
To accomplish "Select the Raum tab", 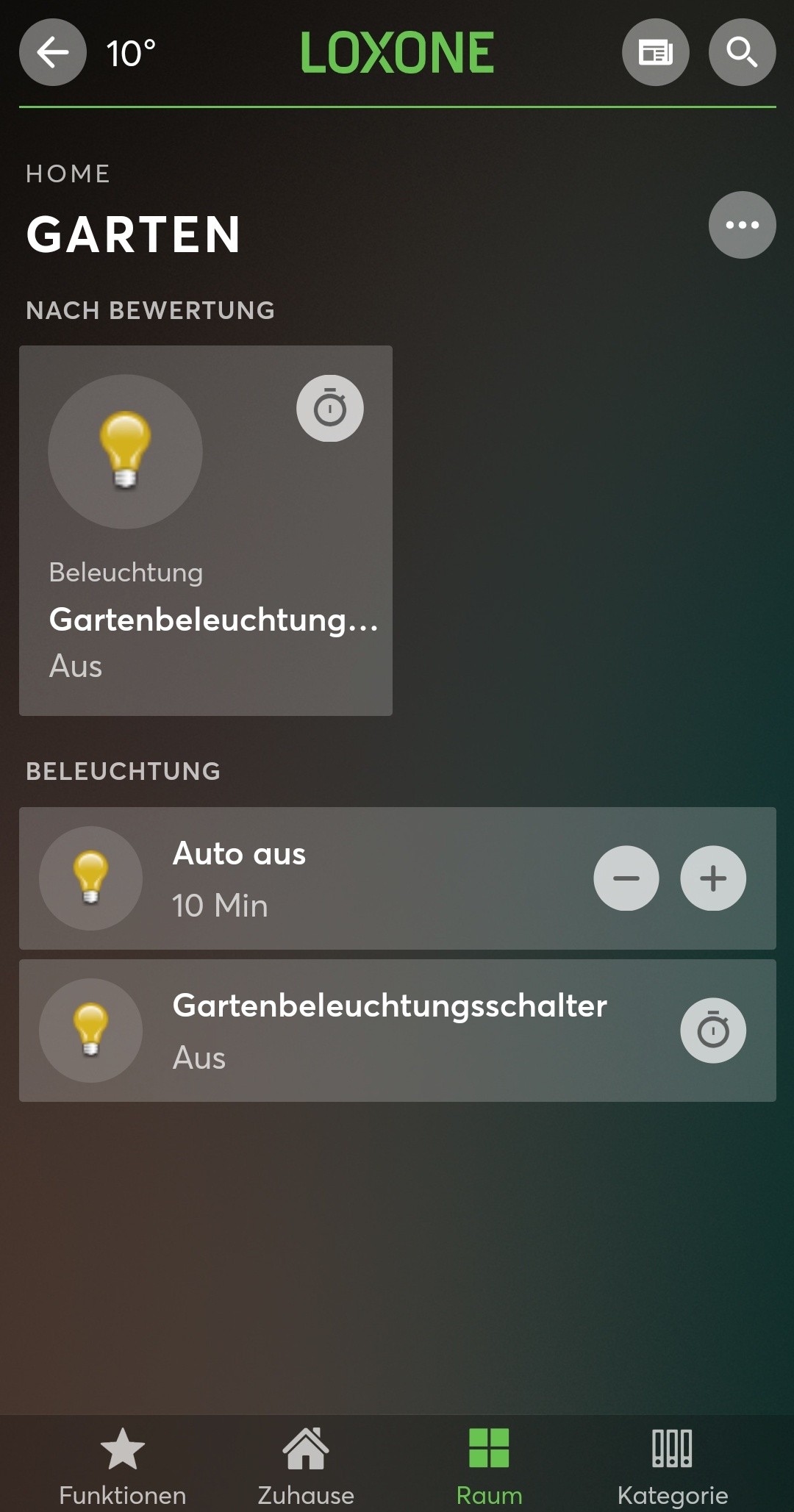I will tap(489, 1463).
